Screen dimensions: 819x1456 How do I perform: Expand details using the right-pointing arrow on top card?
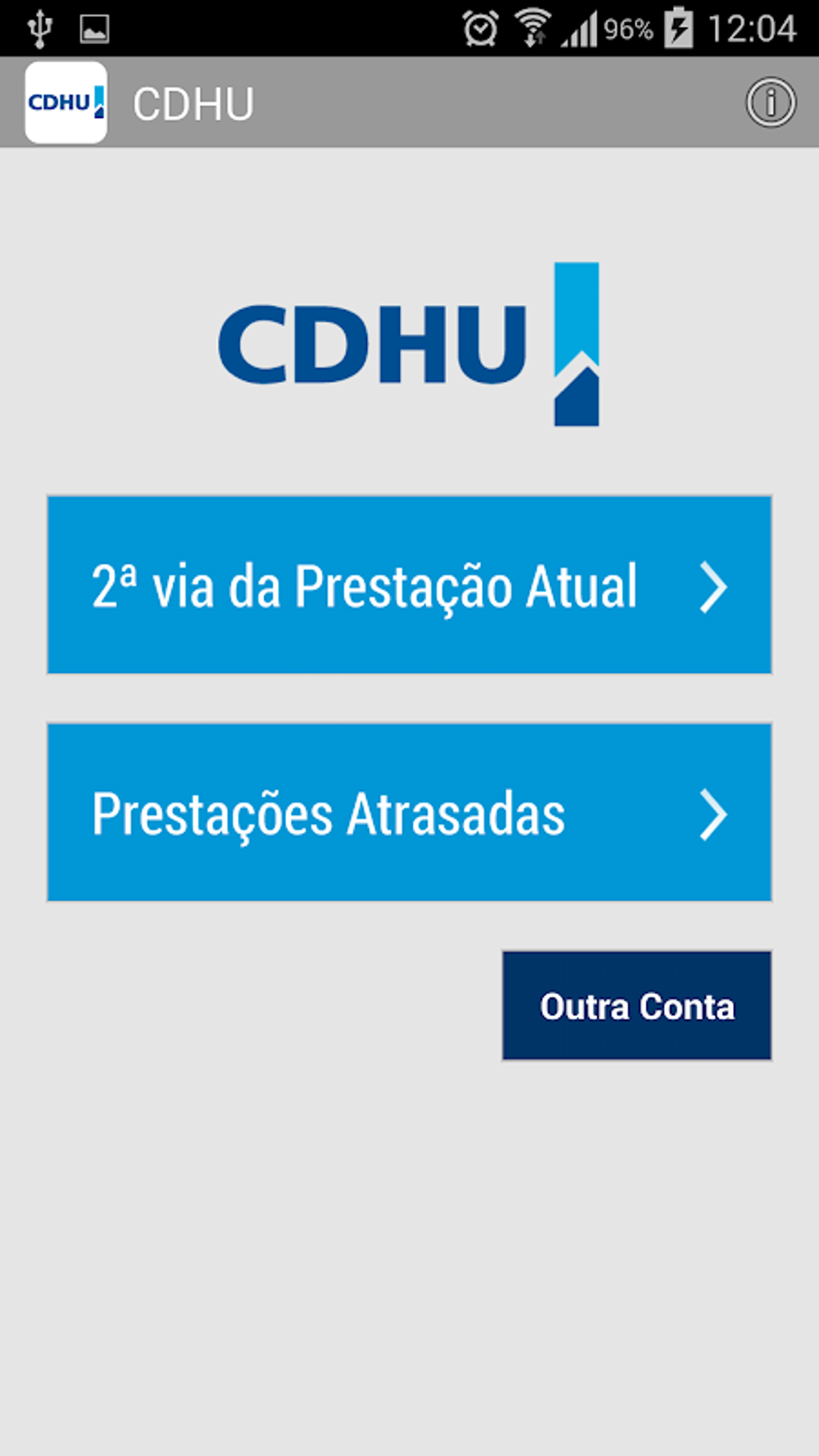tap(713, 588)
